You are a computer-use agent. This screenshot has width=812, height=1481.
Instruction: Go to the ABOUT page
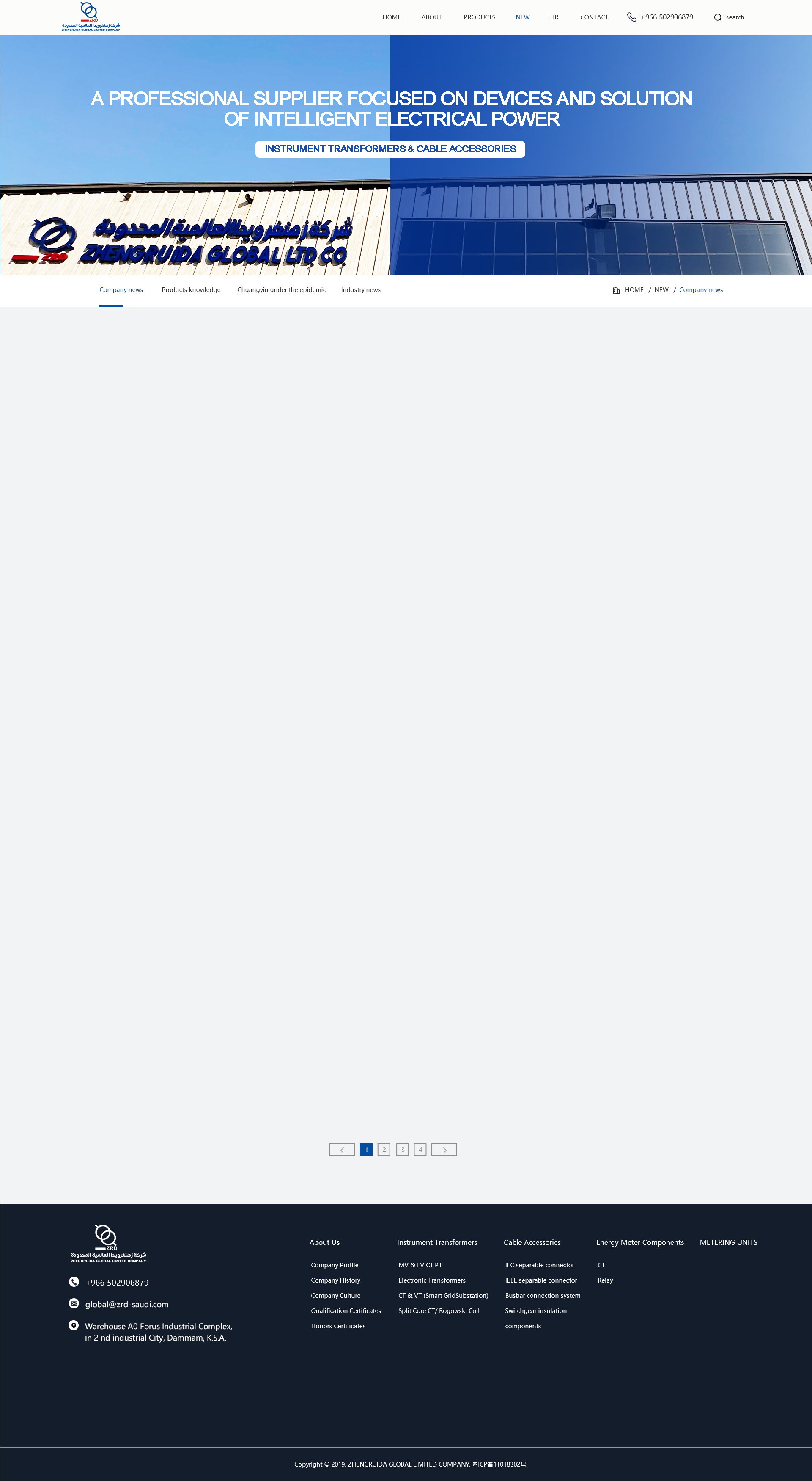click(x=431, y=17)
